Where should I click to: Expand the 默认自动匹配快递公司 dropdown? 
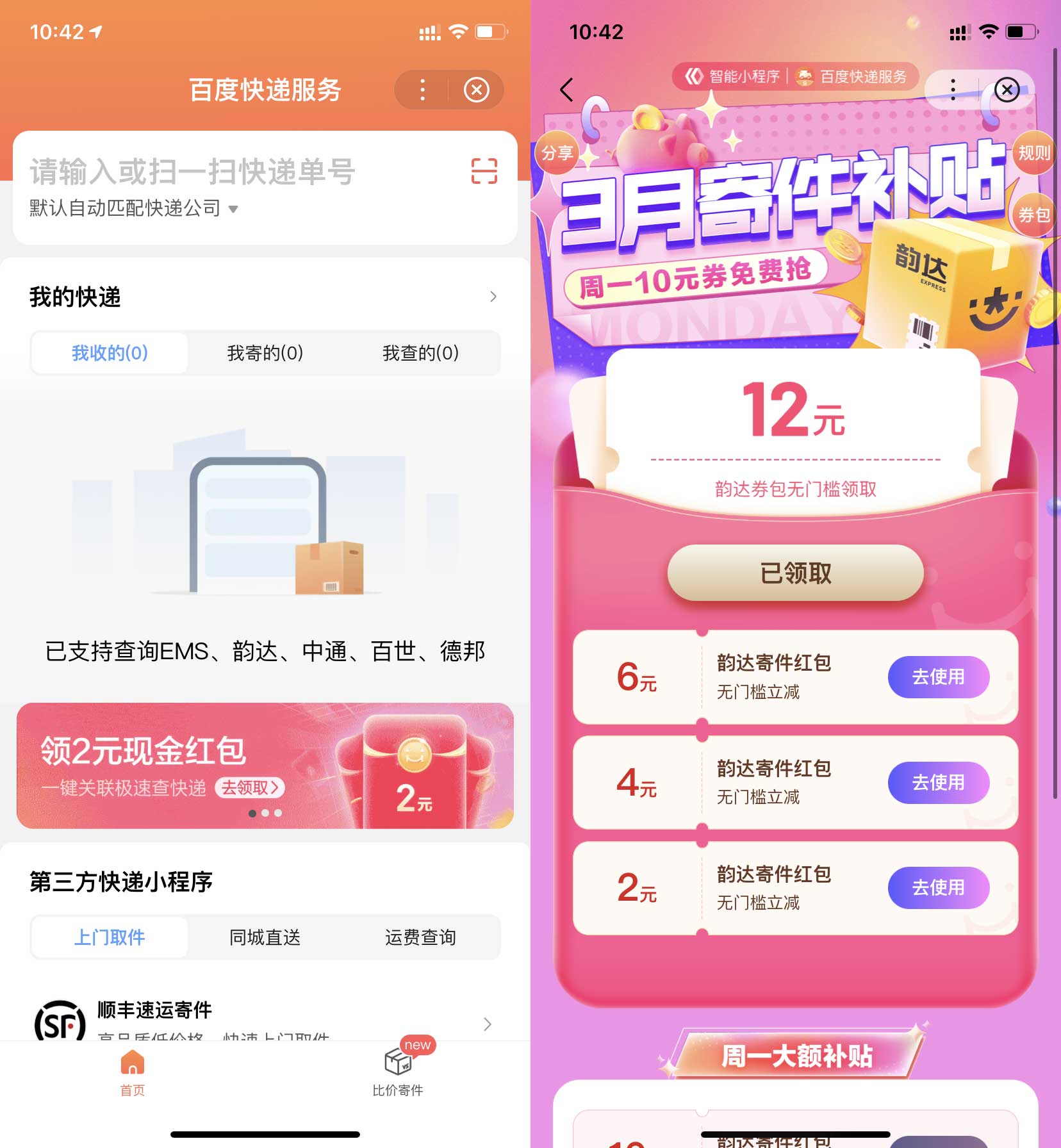[x=133, y=208]
